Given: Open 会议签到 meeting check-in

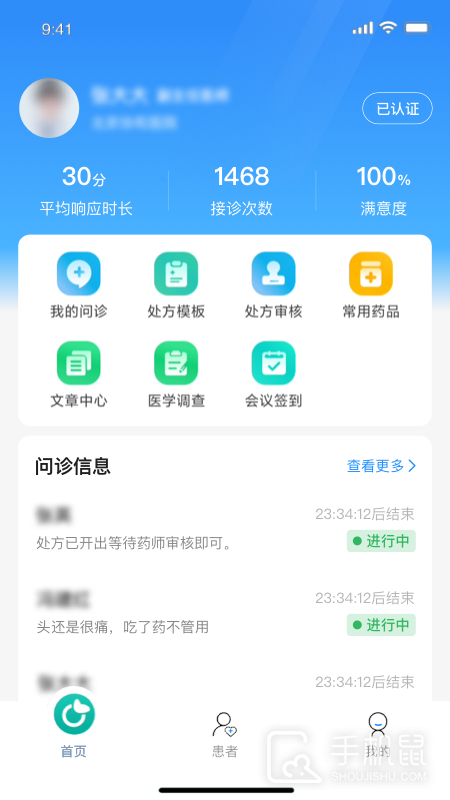Looking at the screenshot, I should coord(273,375).
